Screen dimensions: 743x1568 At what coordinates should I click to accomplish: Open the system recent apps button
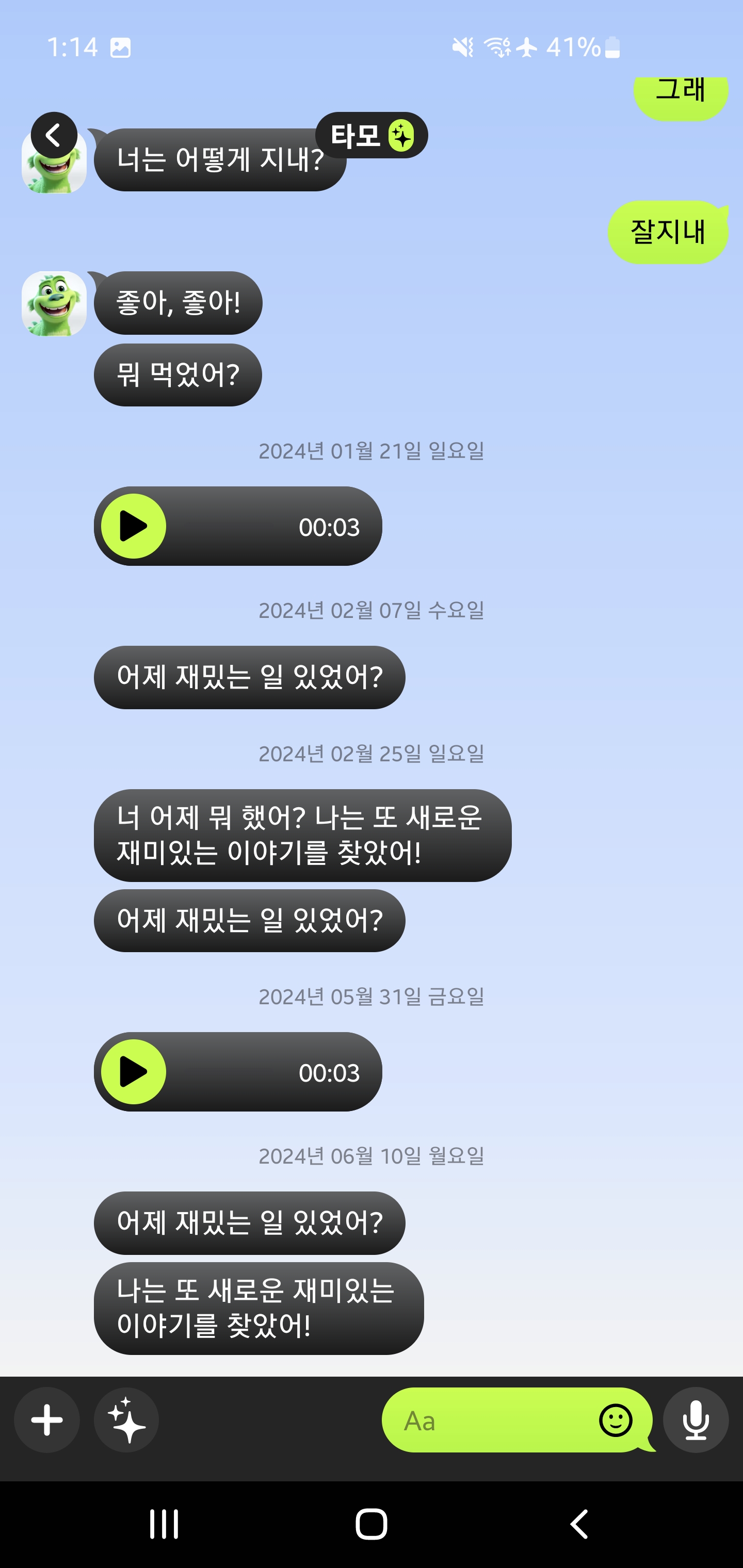tap(164, 1524)
